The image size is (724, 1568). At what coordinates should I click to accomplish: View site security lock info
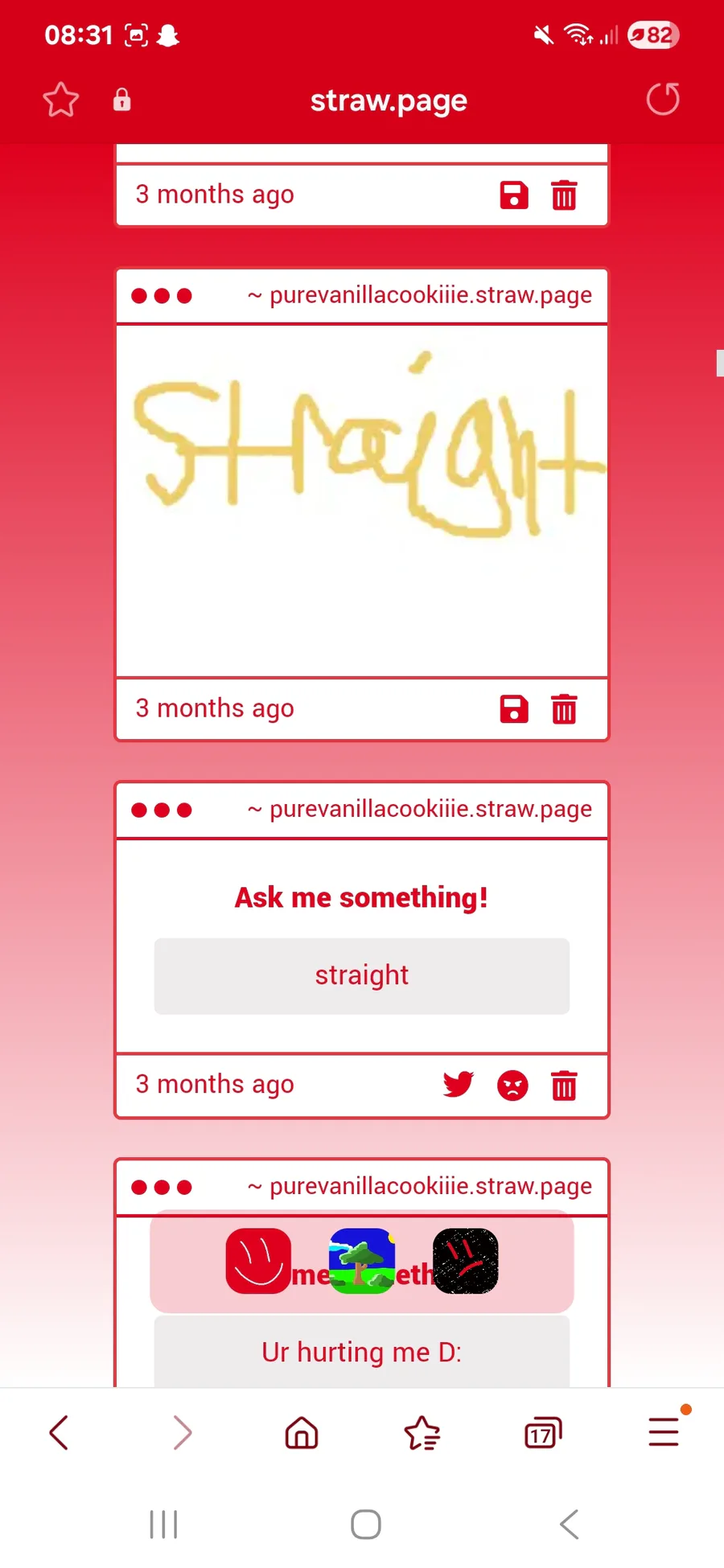click(x=121, y=100)
